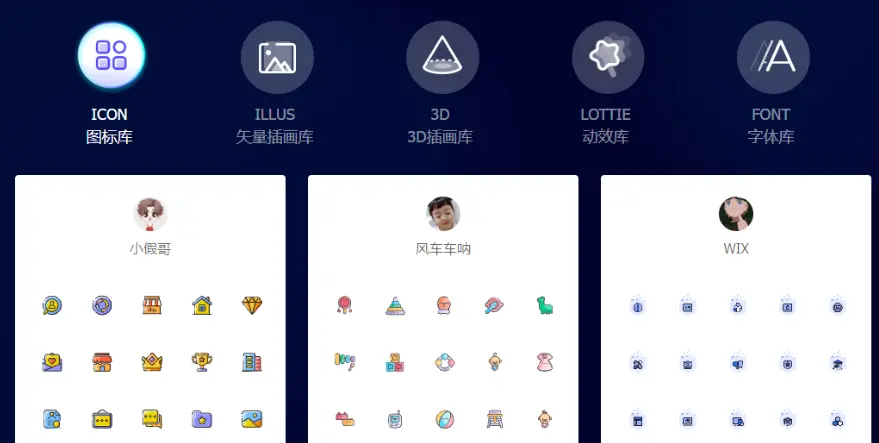Screen dimensions: 879x443
Task: Open the FONT 字体库 tab
Action: (x=772, y=57)
